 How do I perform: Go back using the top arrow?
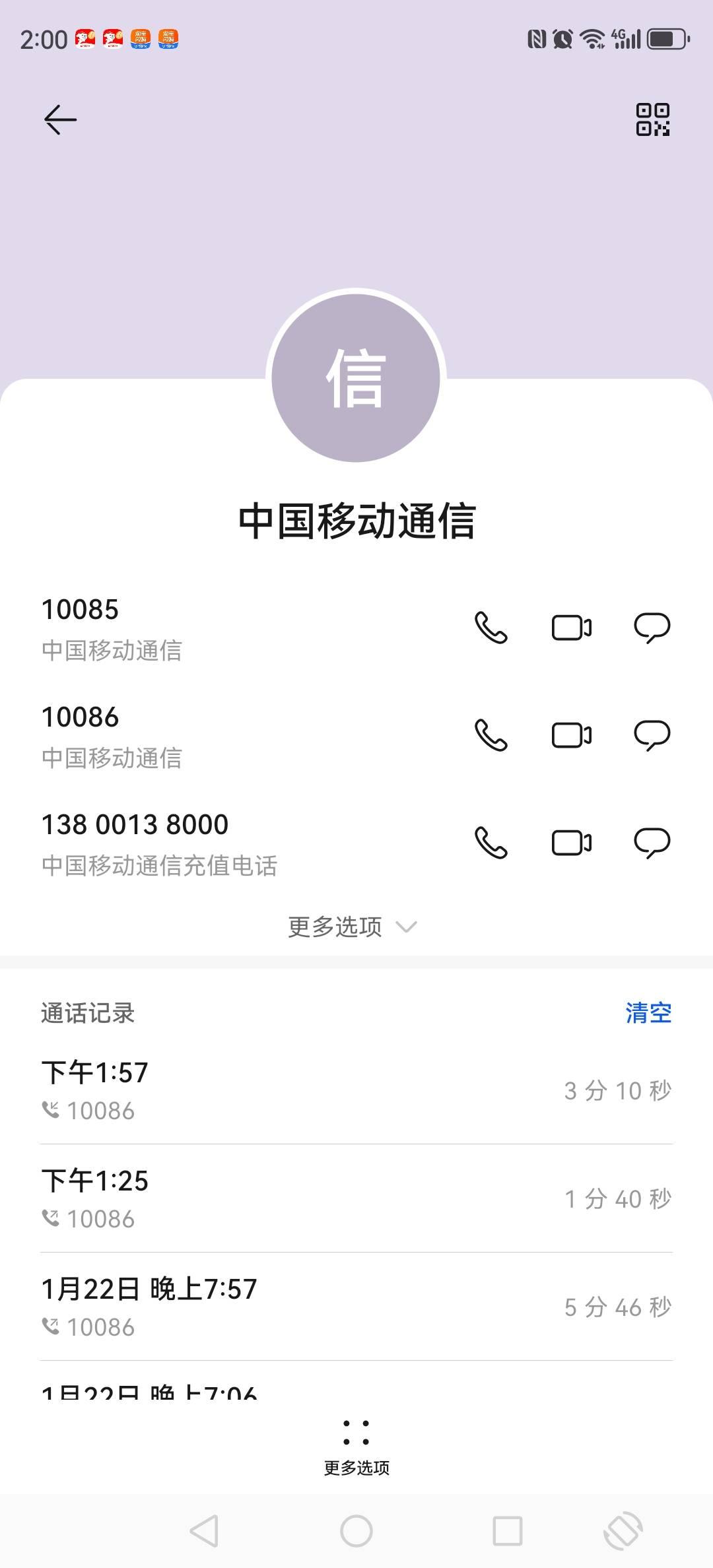[x=60, y=120]
